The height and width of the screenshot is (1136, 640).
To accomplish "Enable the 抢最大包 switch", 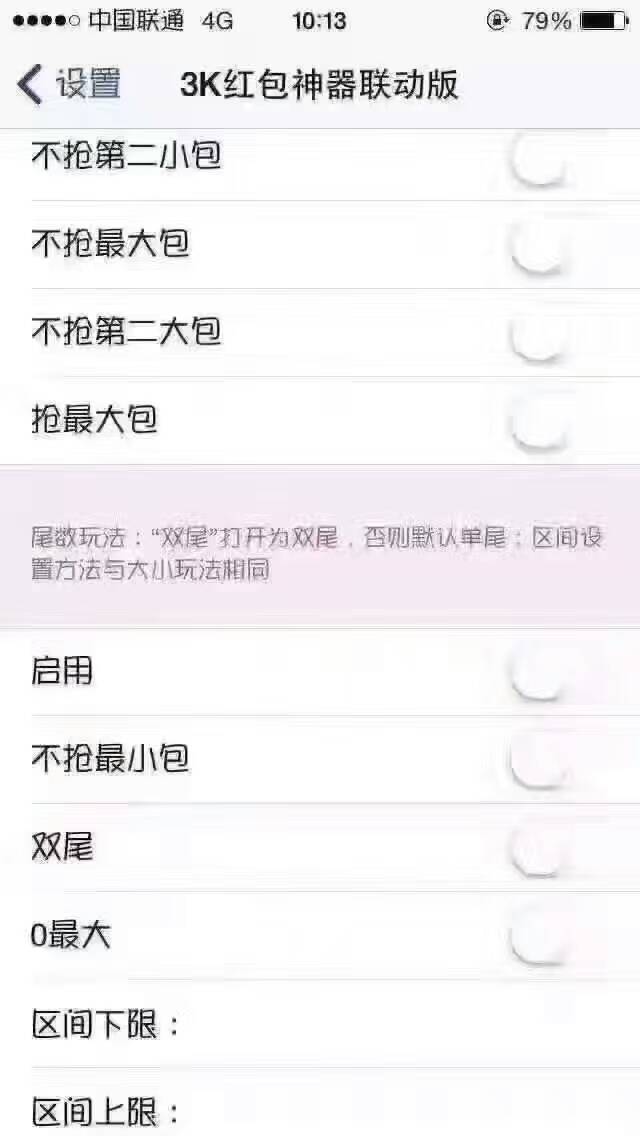I will pos(554,420).
